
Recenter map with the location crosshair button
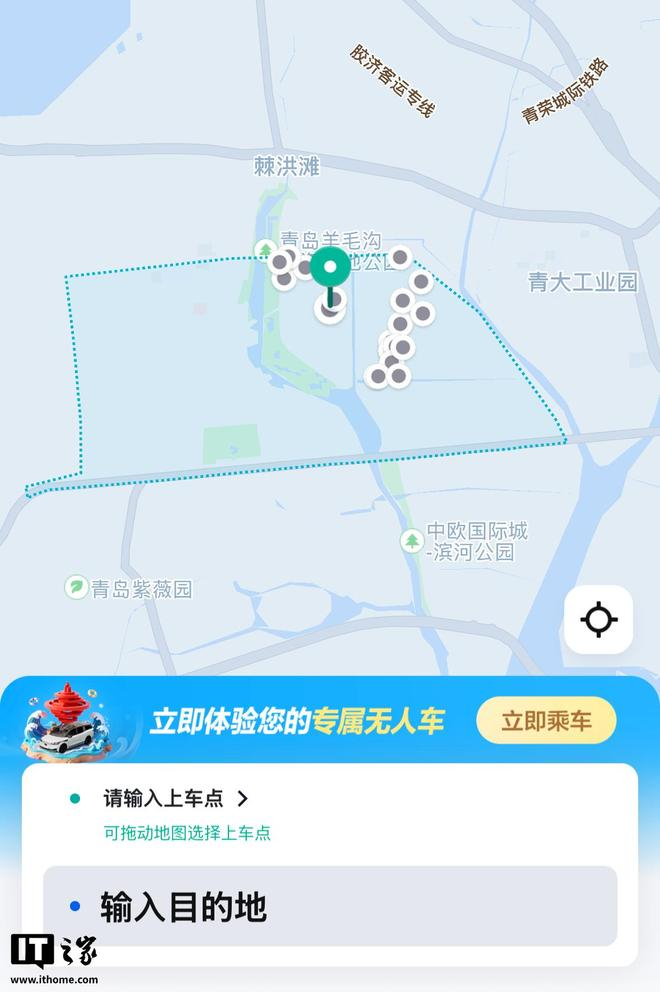(x=598, y=620)
